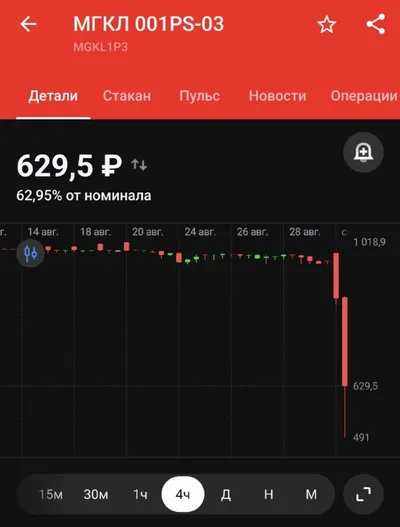
Task: Switch chart to the Д interval
Action: [x=226, y=494]
